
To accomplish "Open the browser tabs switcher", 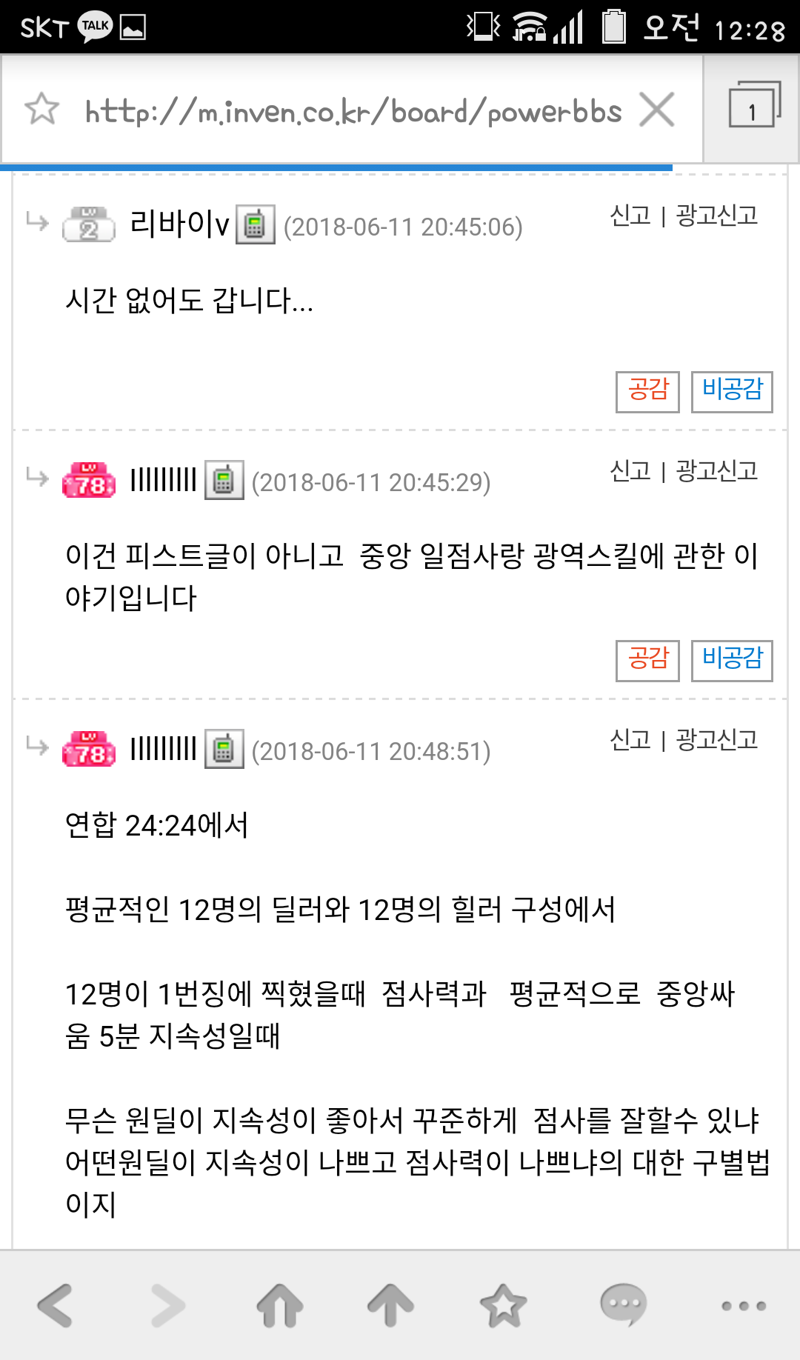I will pos(753,109).
